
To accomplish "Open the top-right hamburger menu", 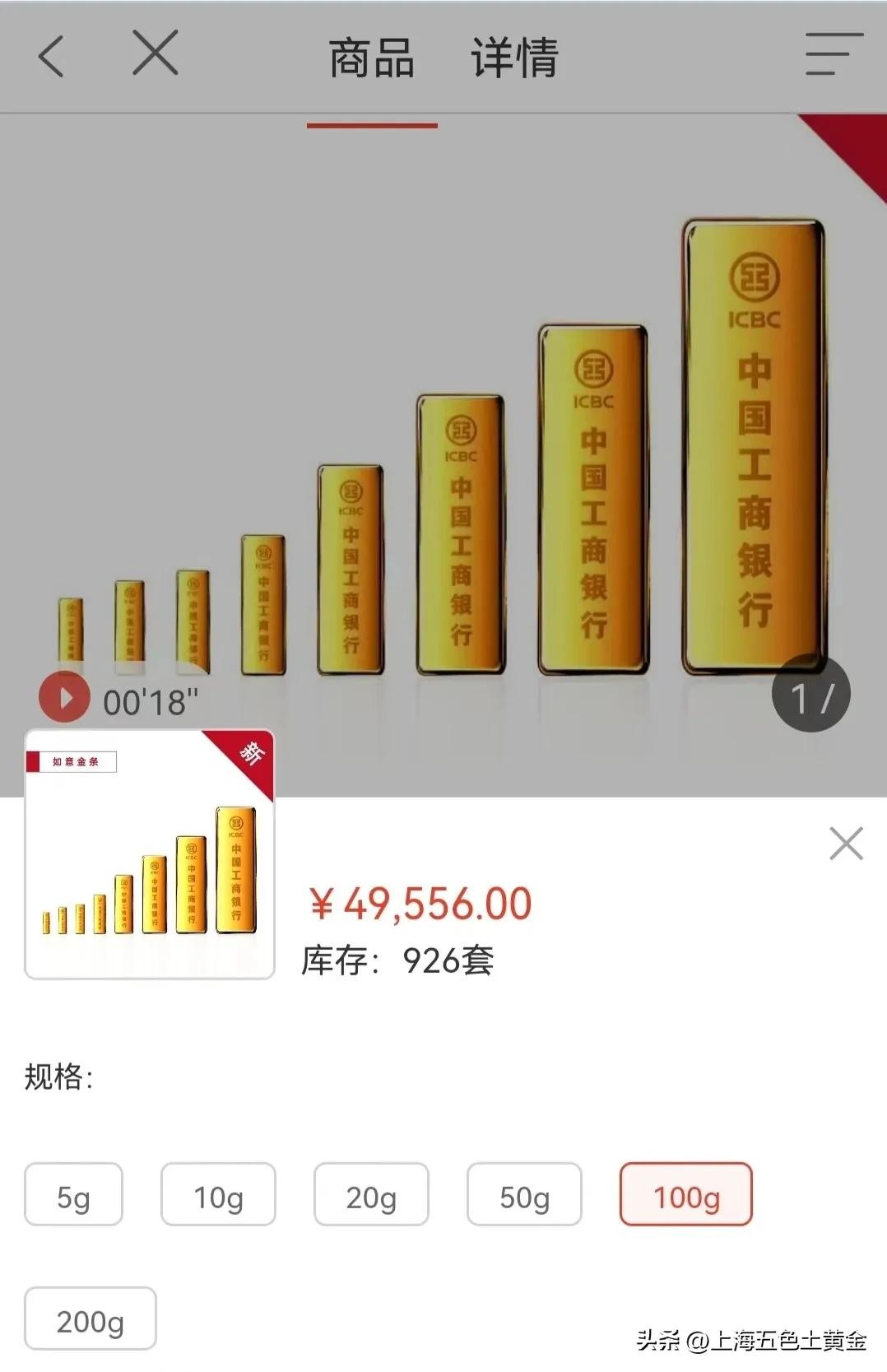I will point(833,54).
